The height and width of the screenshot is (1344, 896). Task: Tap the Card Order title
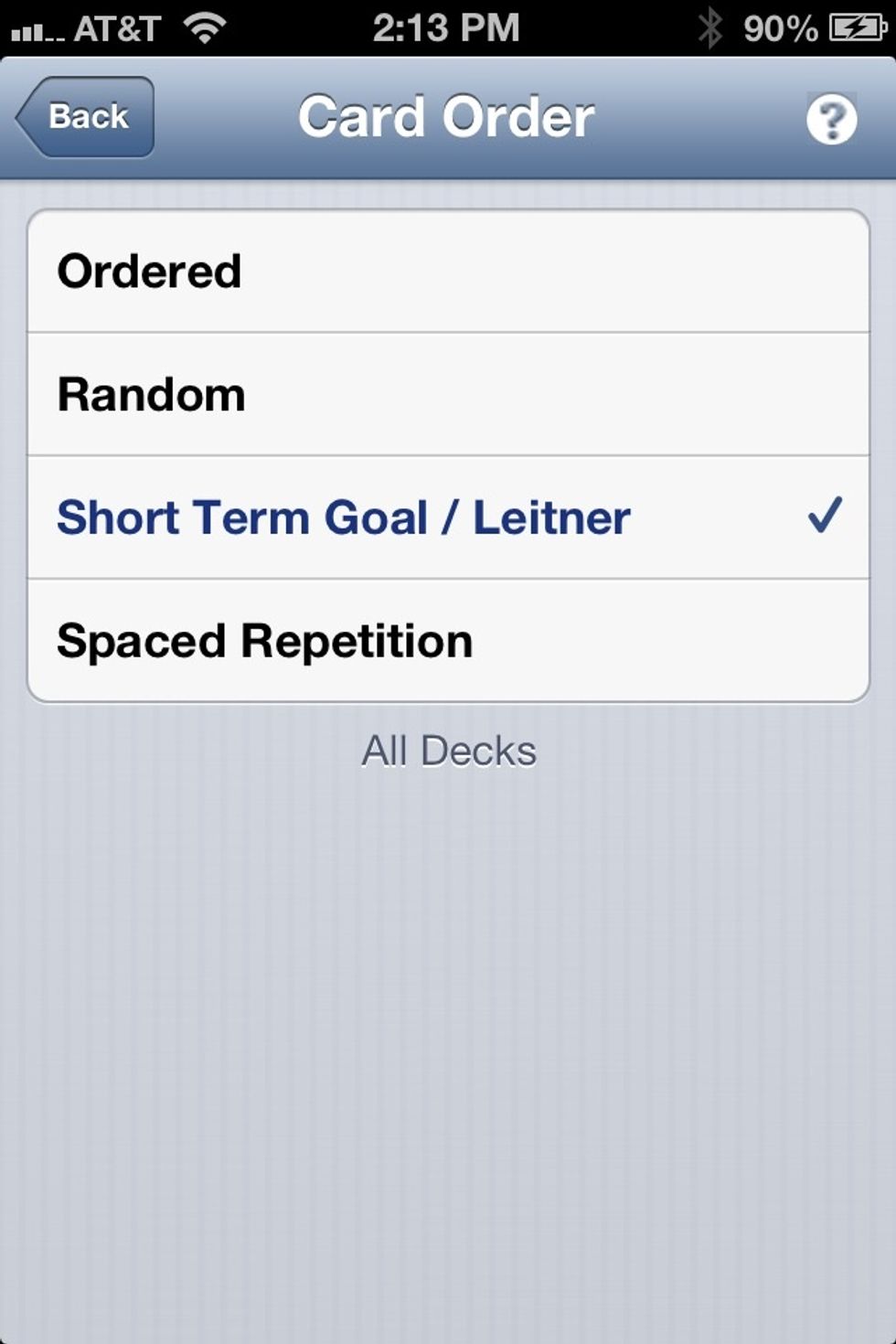448,114
